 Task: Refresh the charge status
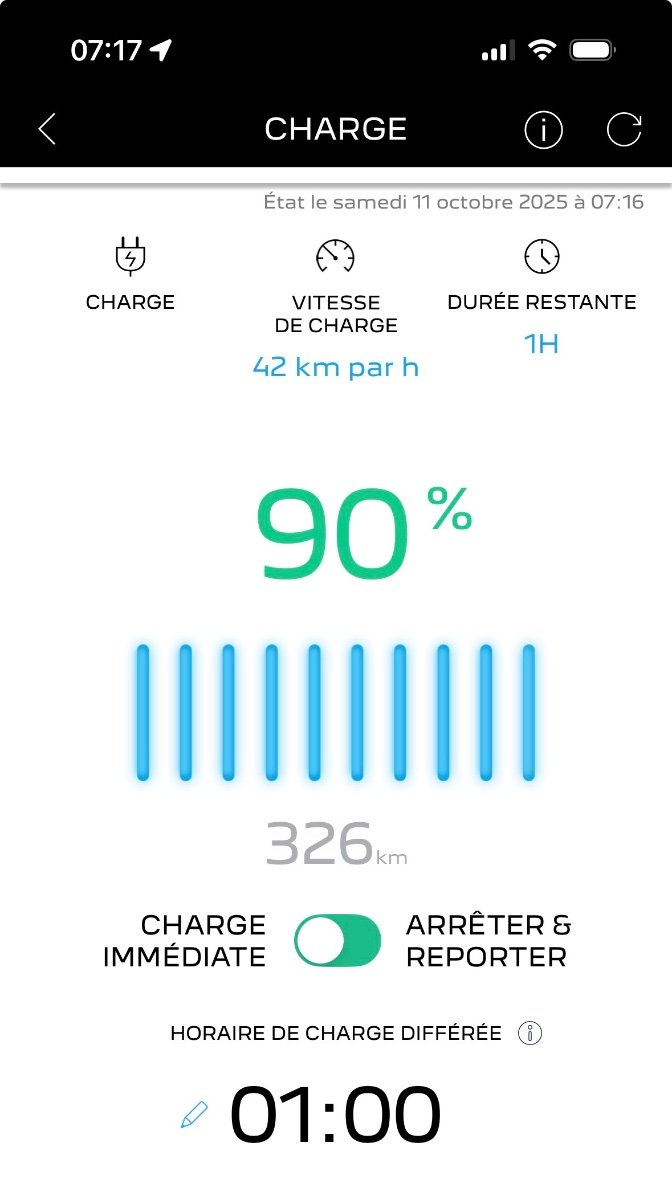tap(624, 129)
